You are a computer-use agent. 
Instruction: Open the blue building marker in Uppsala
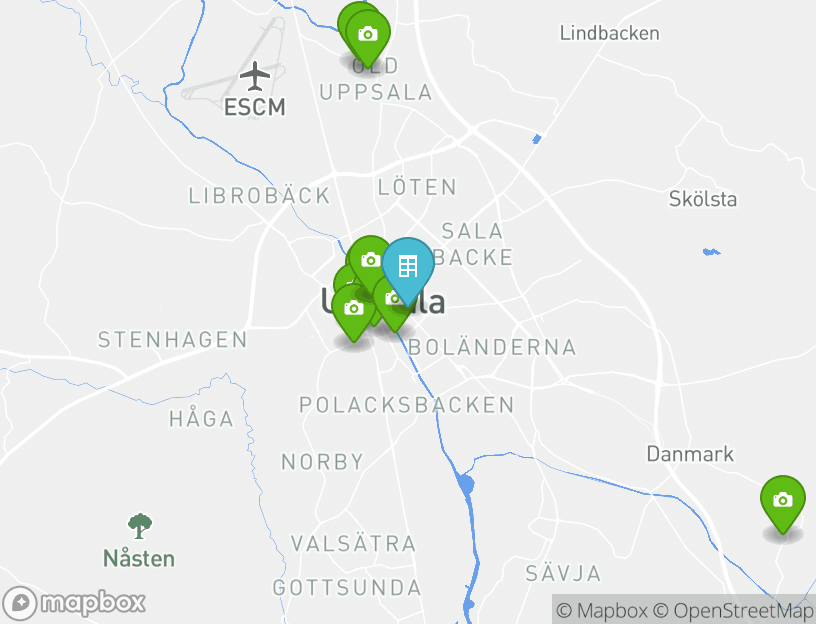pyautogui.click(x=407, y=266)
